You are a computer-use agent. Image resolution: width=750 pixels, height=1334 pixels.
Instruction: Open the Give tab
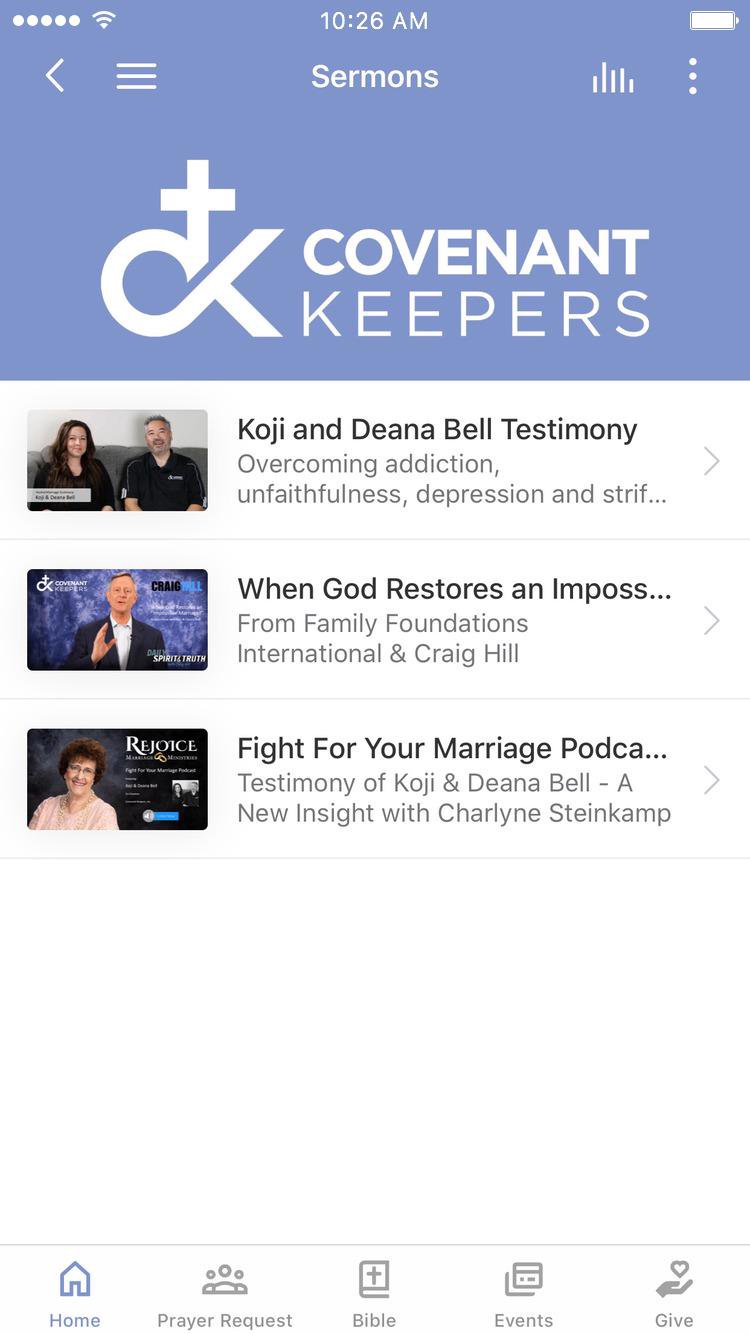point(674,1292)
